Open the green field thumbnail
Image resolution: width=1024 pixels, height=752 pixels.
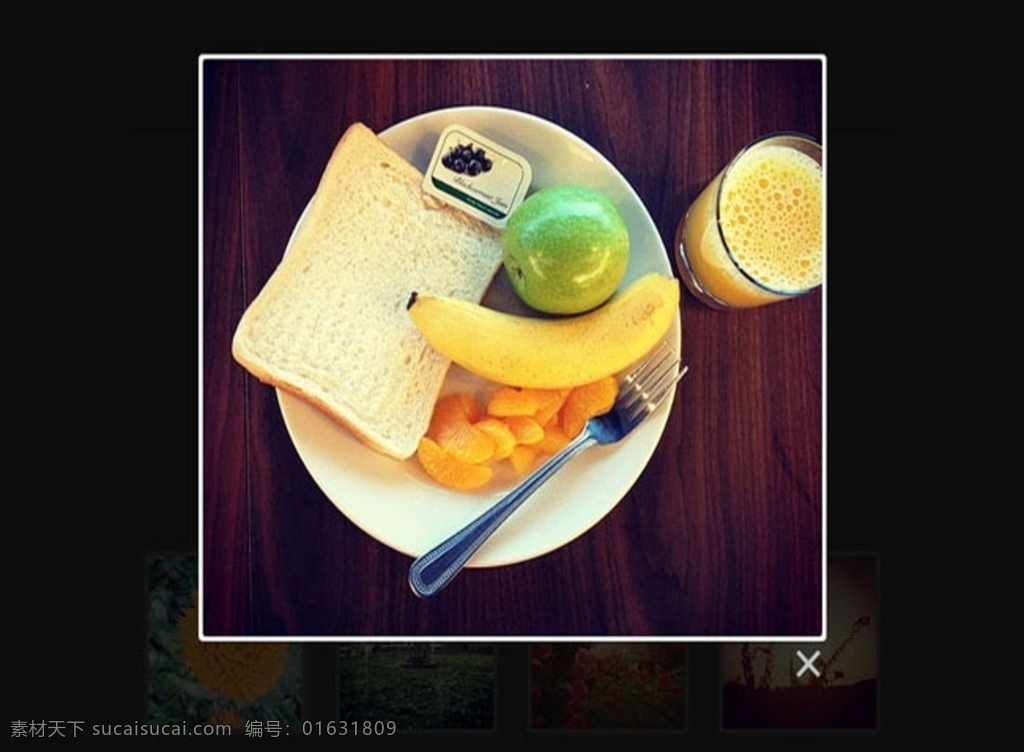click(416, 686)
